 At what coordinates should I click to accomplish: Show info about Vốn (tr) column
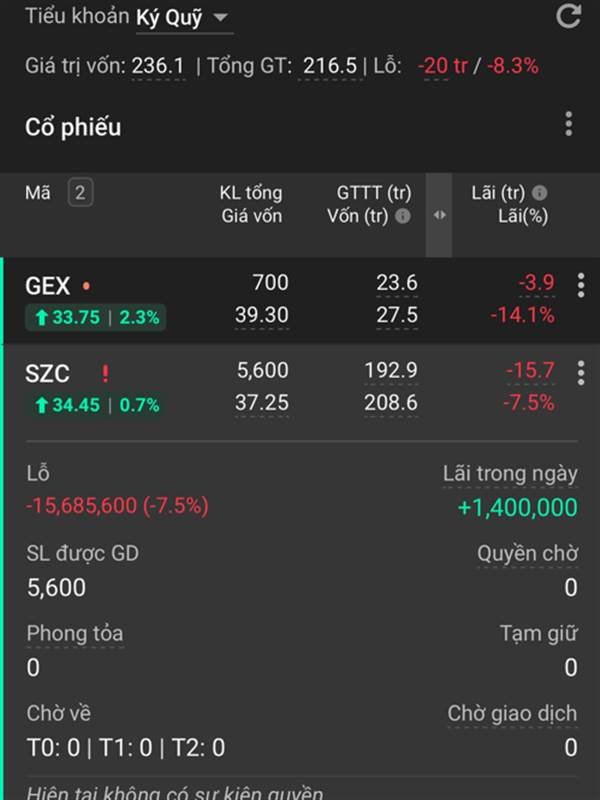pyautogui.click(x=403, y=216)
